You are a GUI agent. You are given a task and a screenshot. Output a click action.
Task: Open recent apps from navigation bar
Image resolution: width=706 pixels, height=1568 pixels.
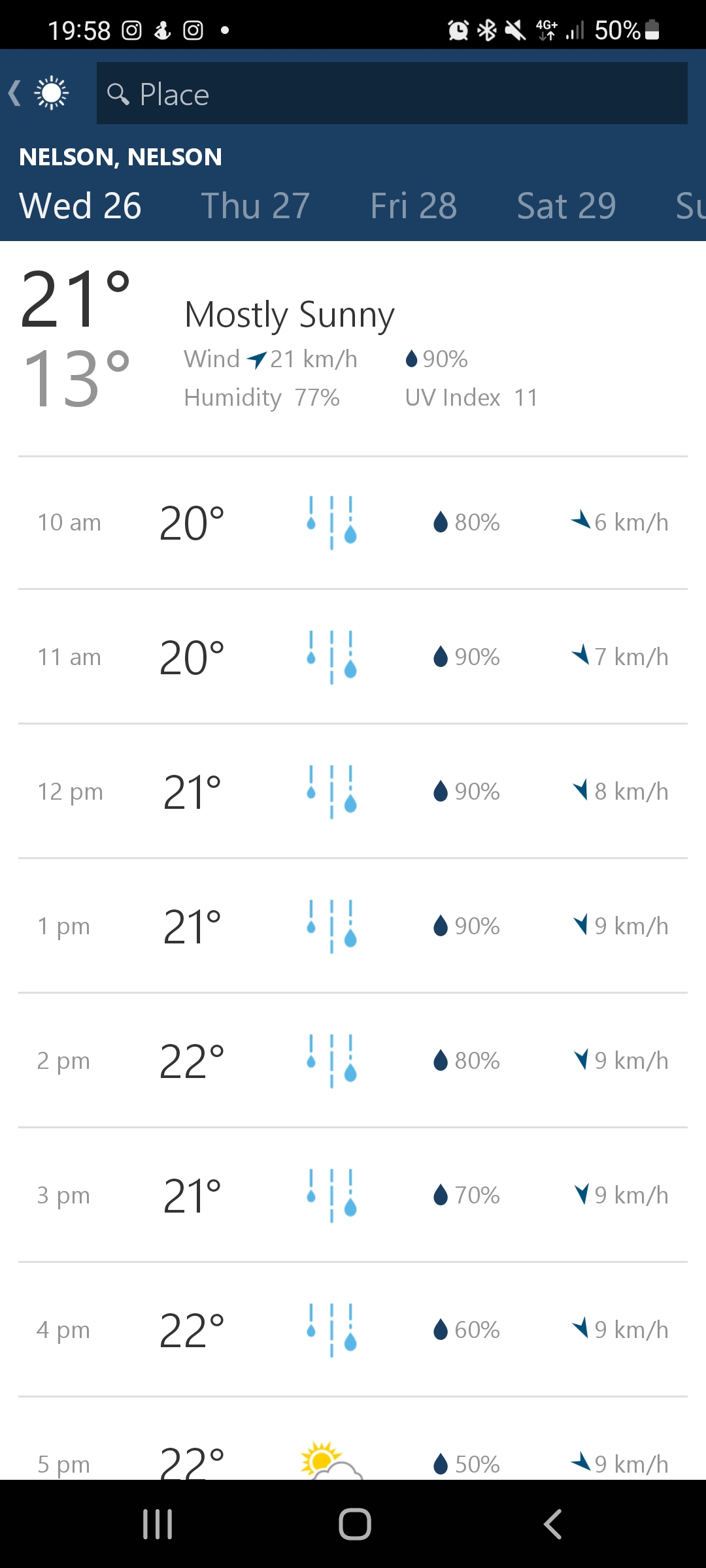point(158,1524)
